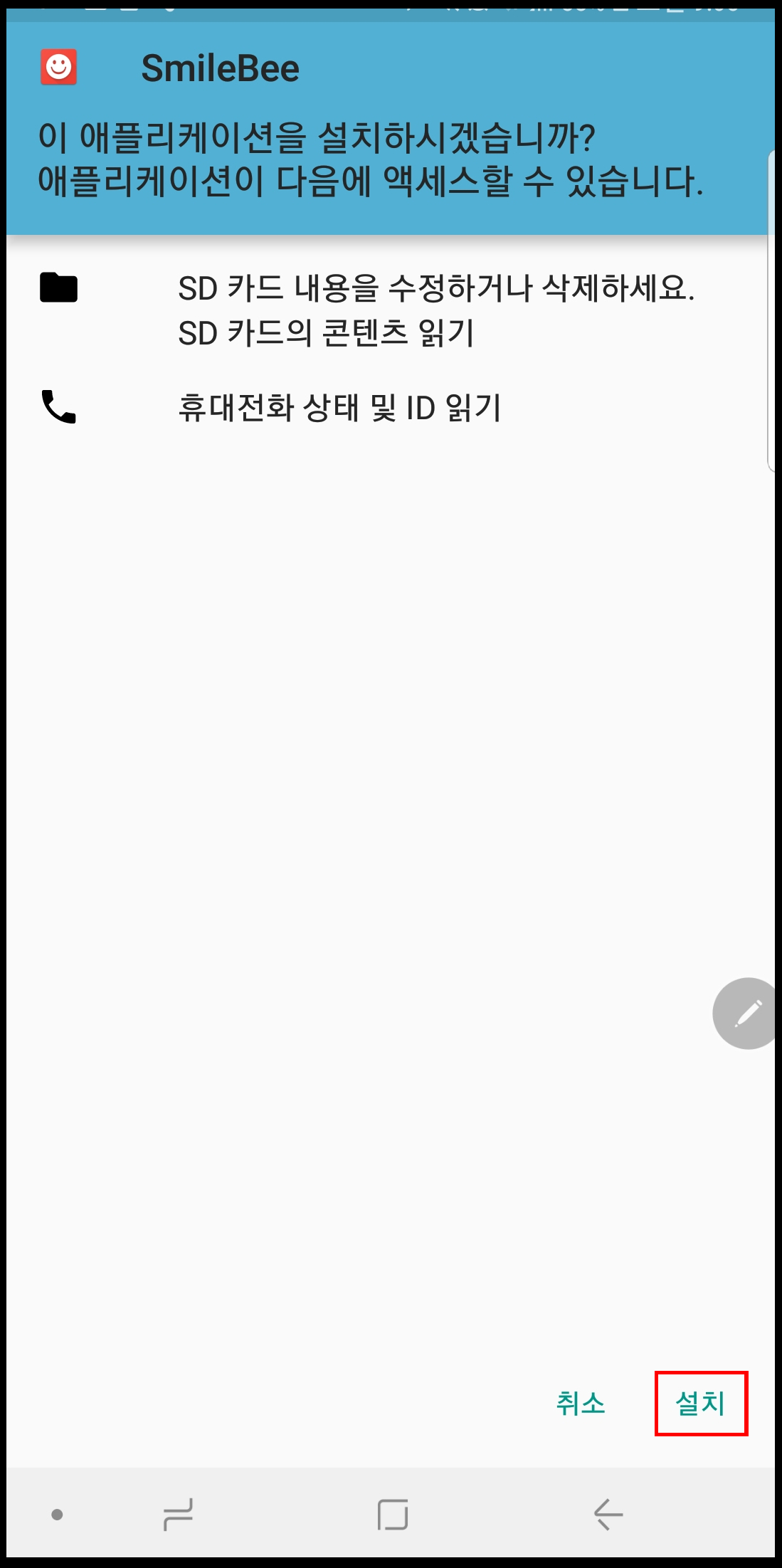Open the floating pencil edit button
Screen dimensions: 782x1568
pyautogui.click(x=745, y=1013)
